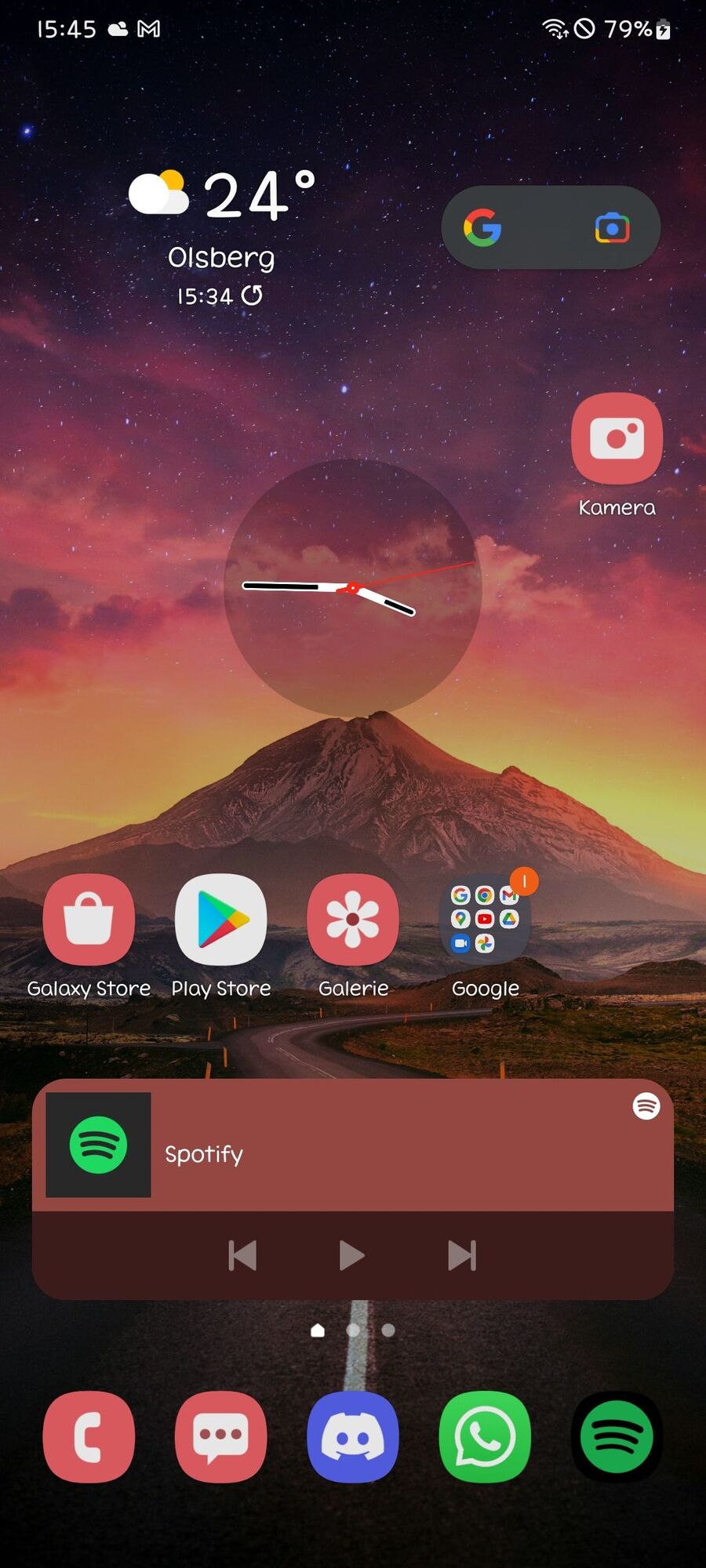Screen dimensions: 706x1568
Task: Skip to previous track in Spotify widget
Action: point(242,1255)
